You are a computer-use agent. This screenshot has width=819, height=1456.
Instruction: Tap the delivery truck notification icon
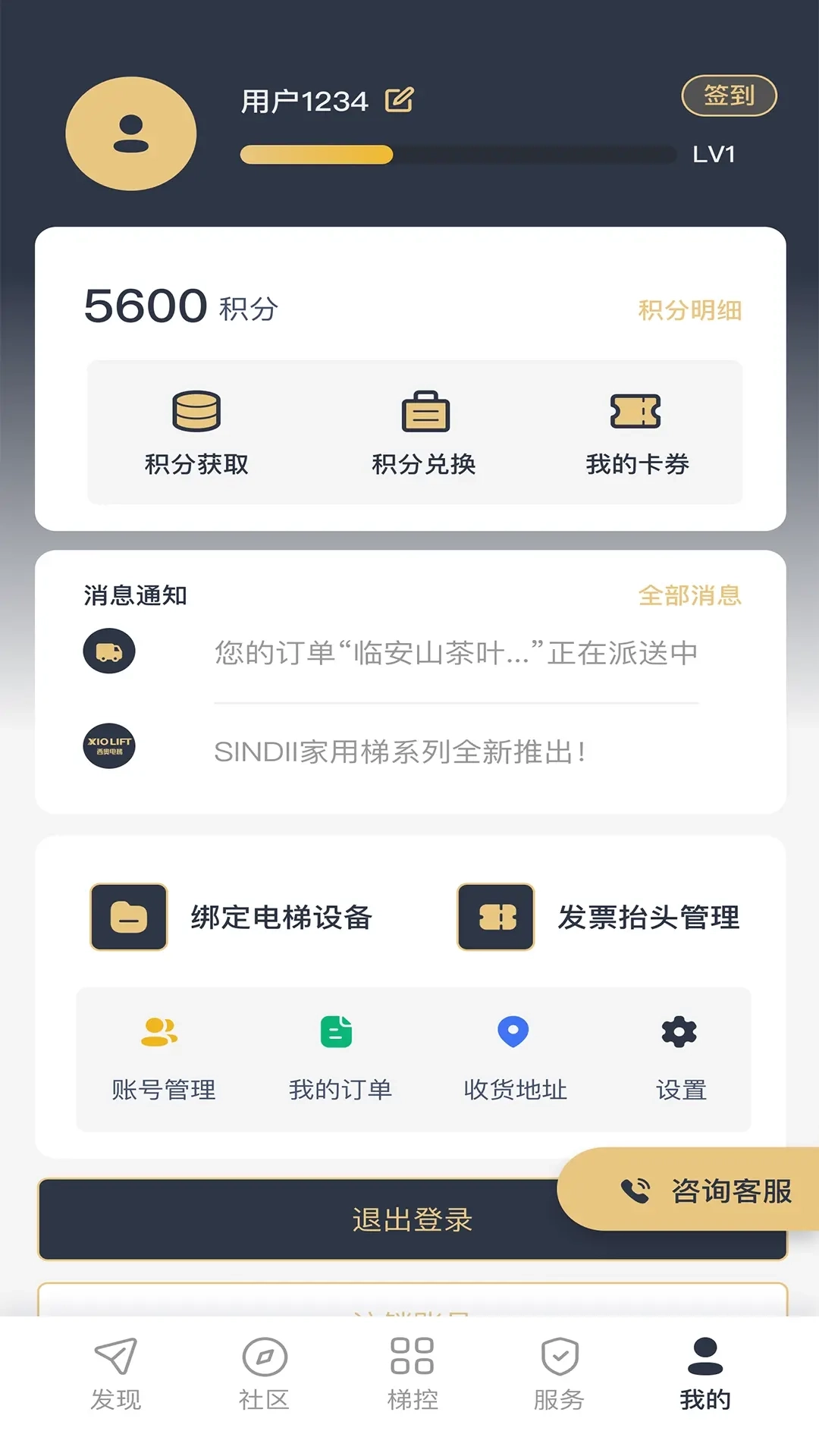[x=109, y=651]
